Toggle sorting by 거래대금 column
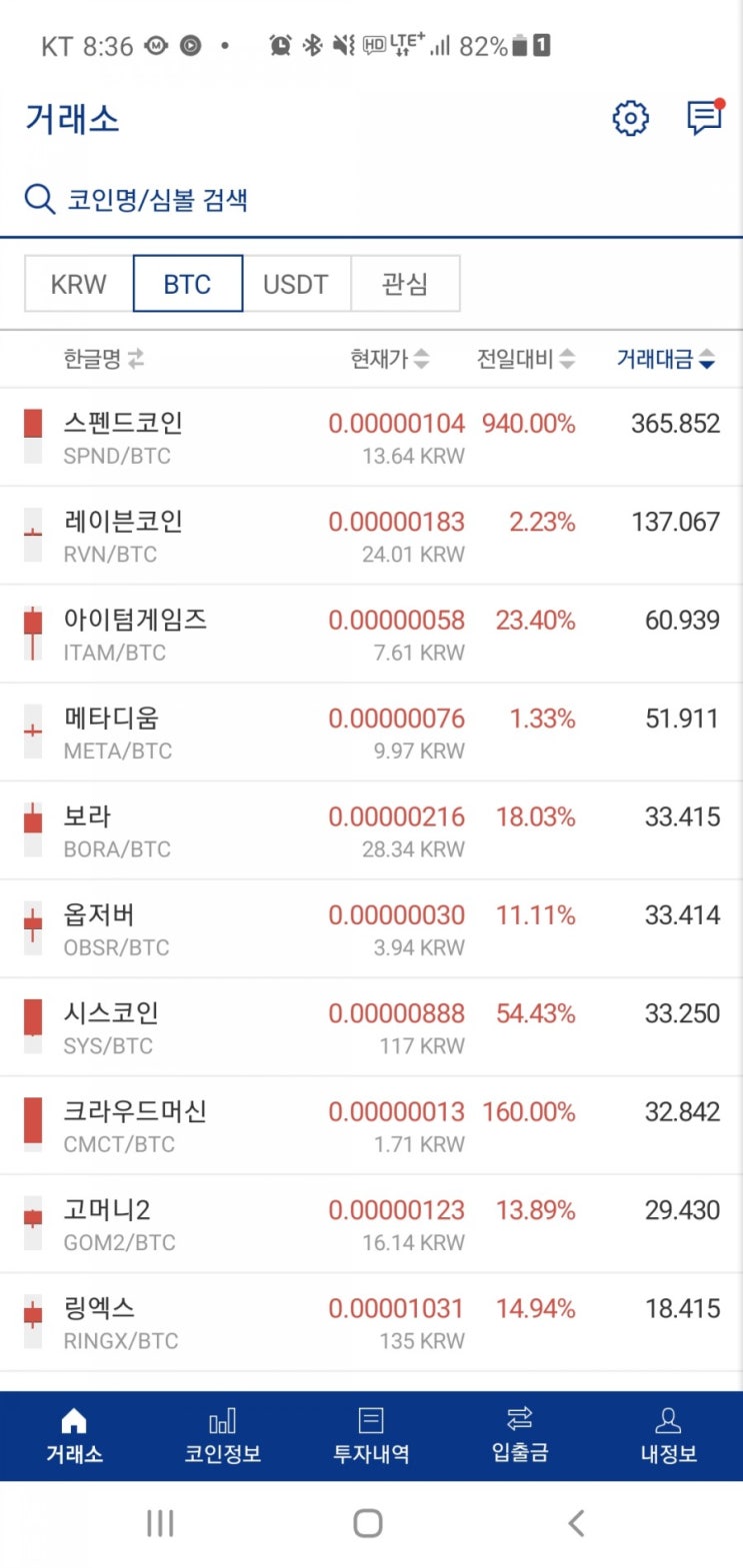 point(667,359)
